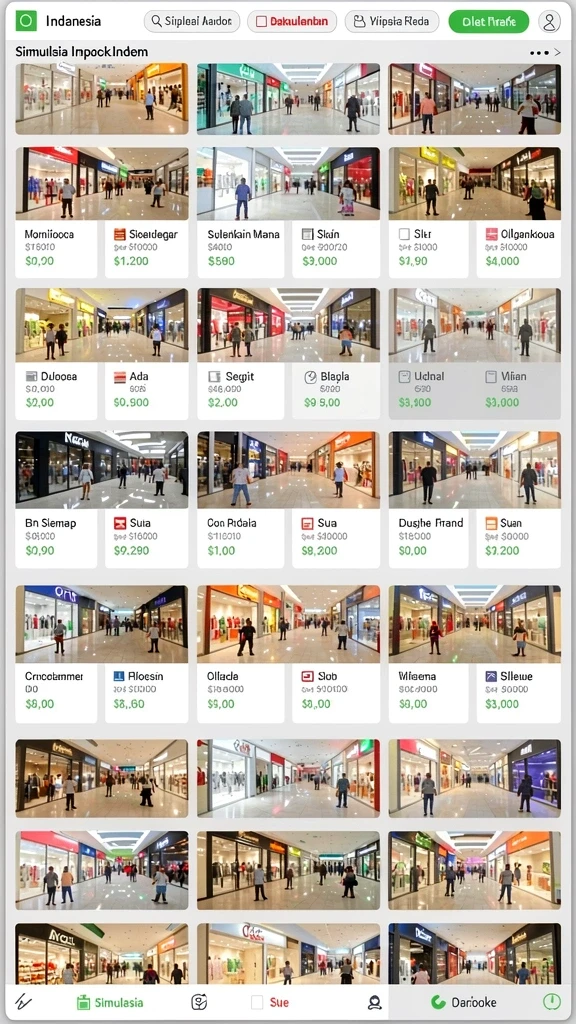
Task: Tap the green Diet Frafe button
Action: (x=488, y=21)
